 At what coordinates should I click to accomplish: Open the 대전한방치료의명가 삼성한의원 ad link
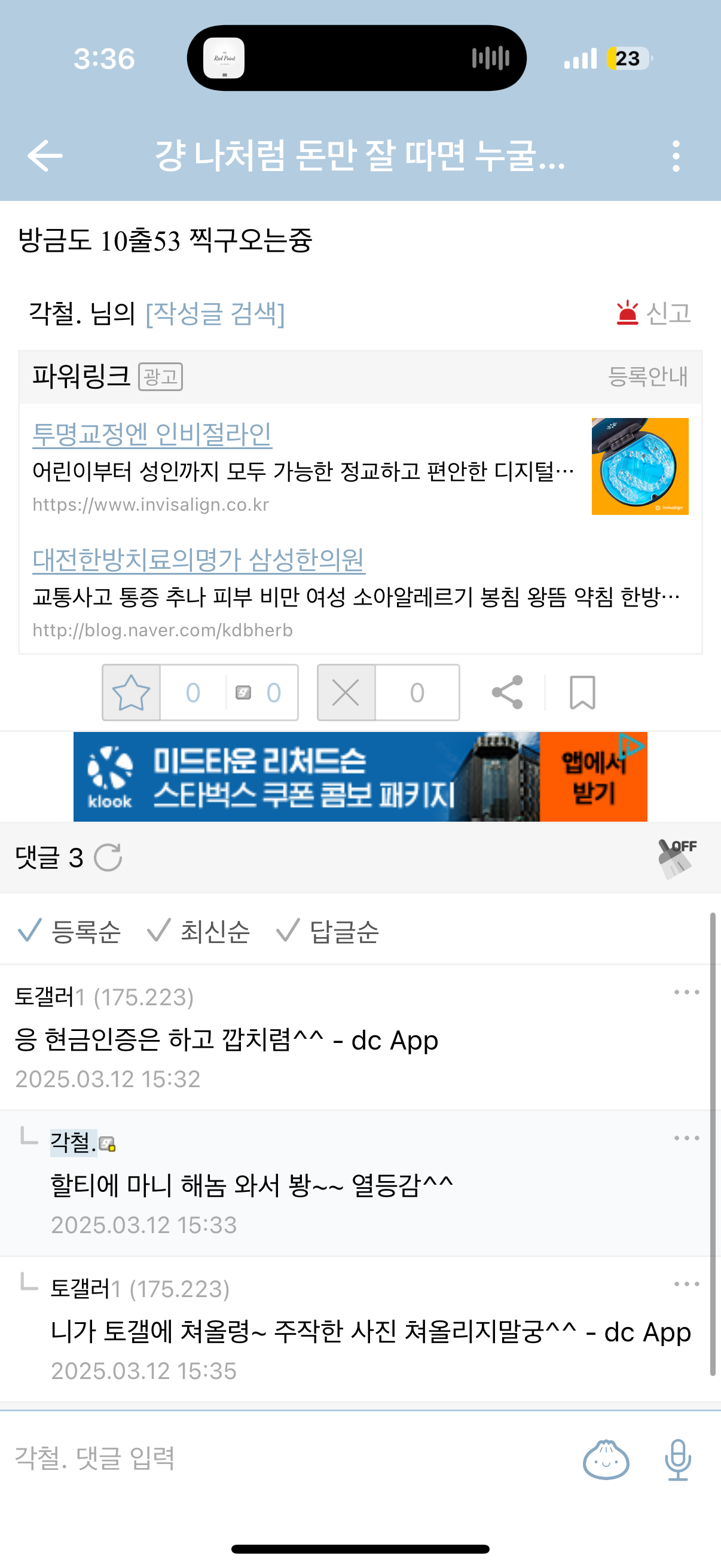click(198, 560)
